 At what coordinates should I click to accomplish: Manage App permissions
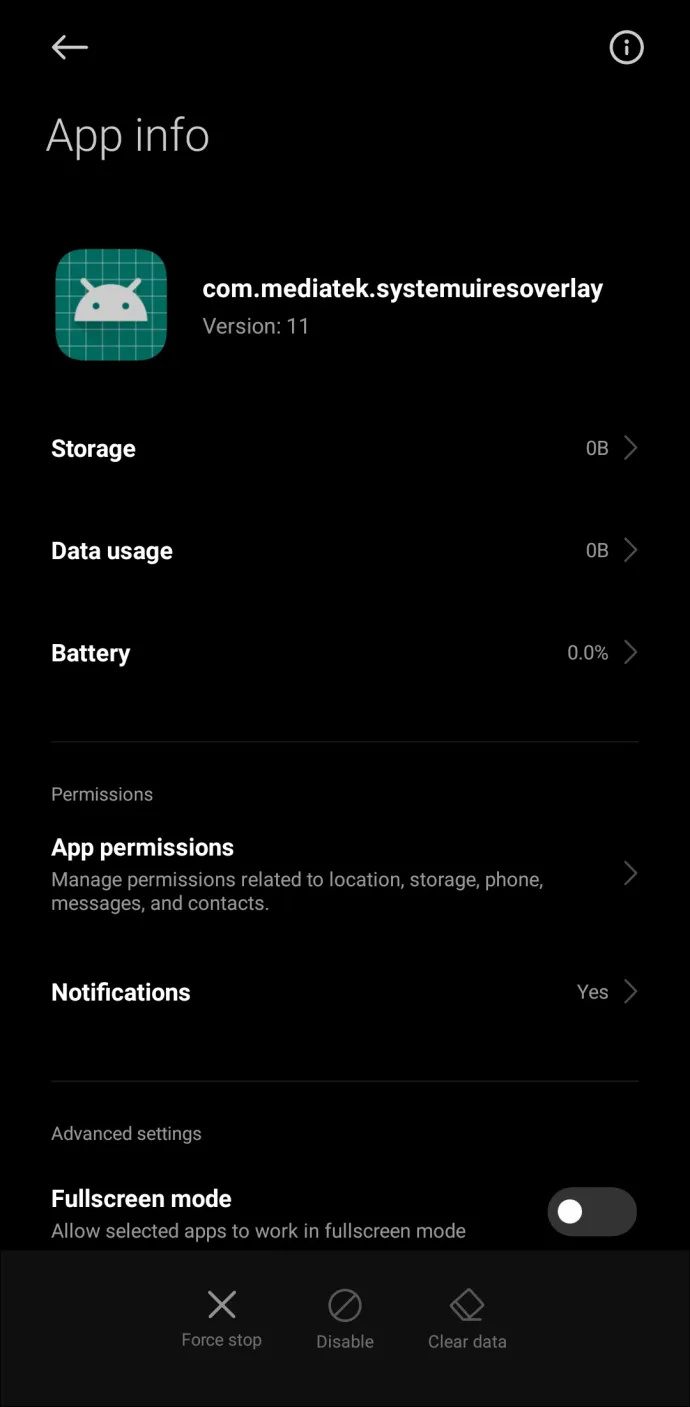345,874
